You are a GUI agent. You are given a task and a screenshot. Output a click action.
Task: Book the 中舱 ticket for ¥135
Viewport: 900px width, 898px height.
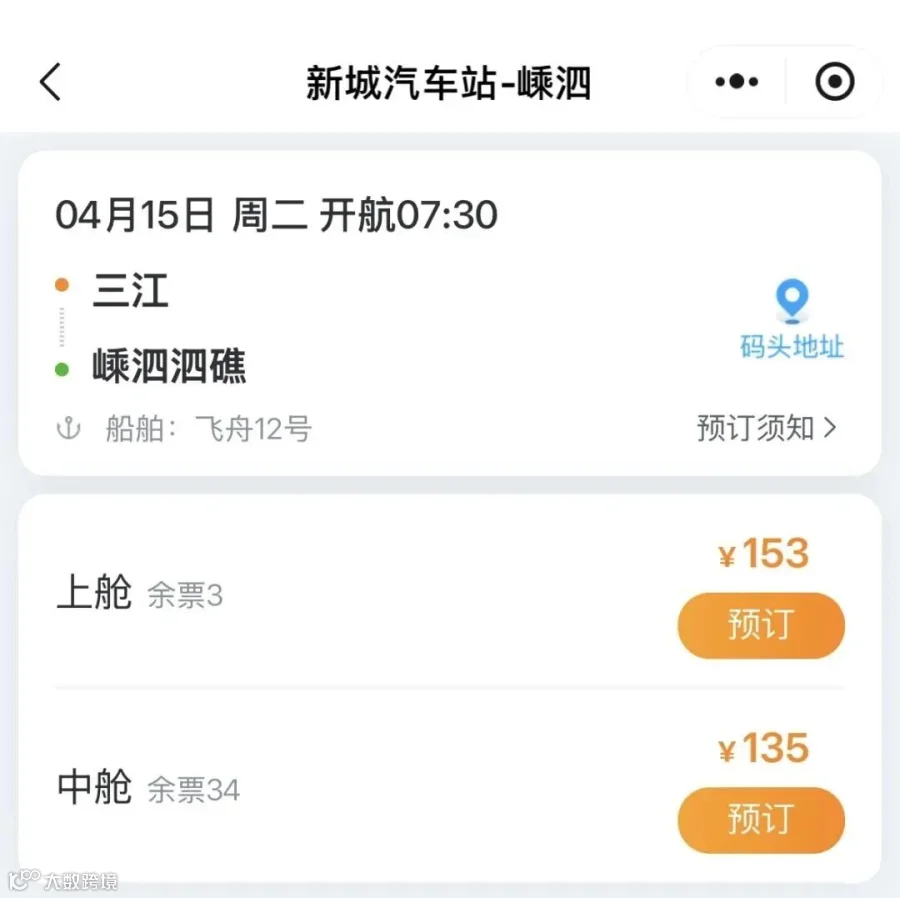[x=761, y=820]
